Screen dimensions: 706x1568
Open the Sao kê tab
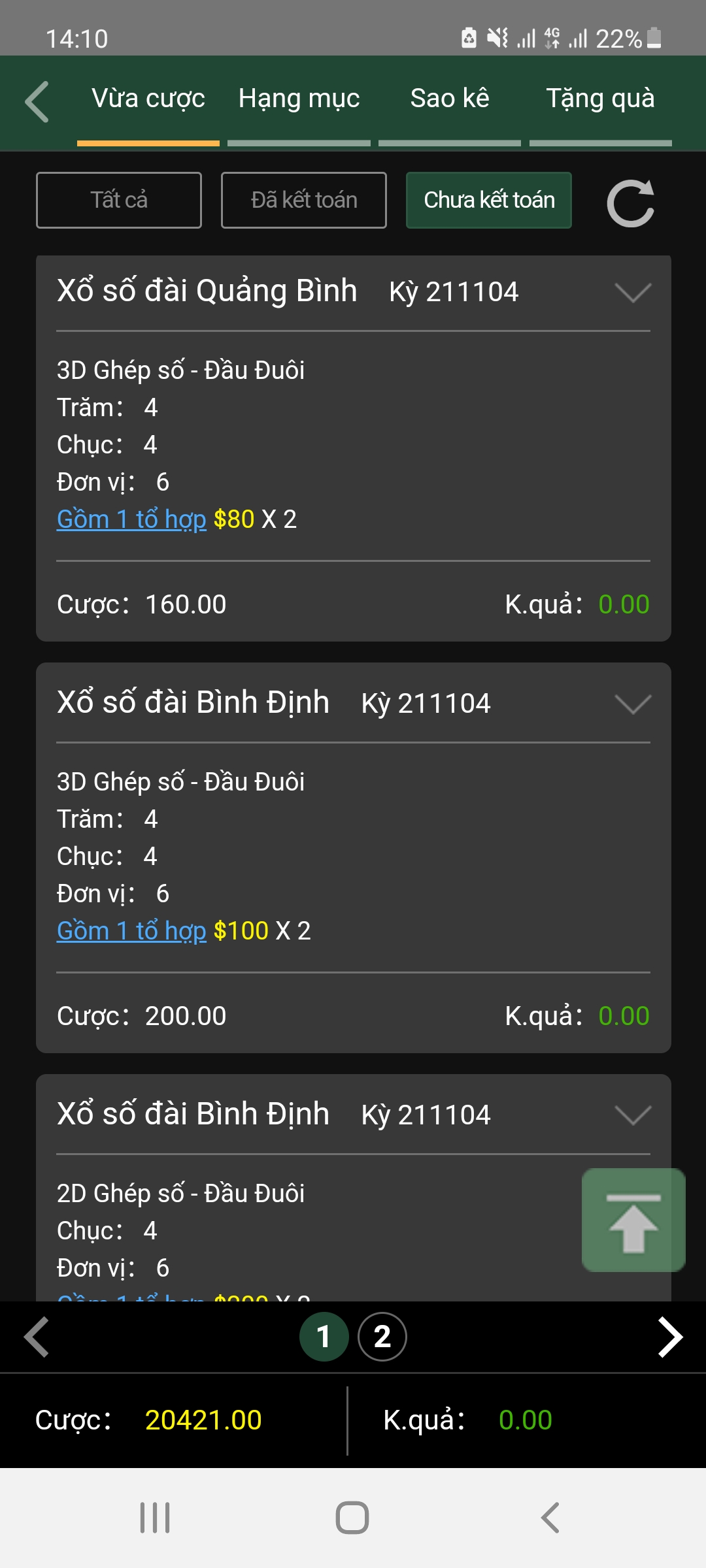pyautogui.click(x=450, y=99)
